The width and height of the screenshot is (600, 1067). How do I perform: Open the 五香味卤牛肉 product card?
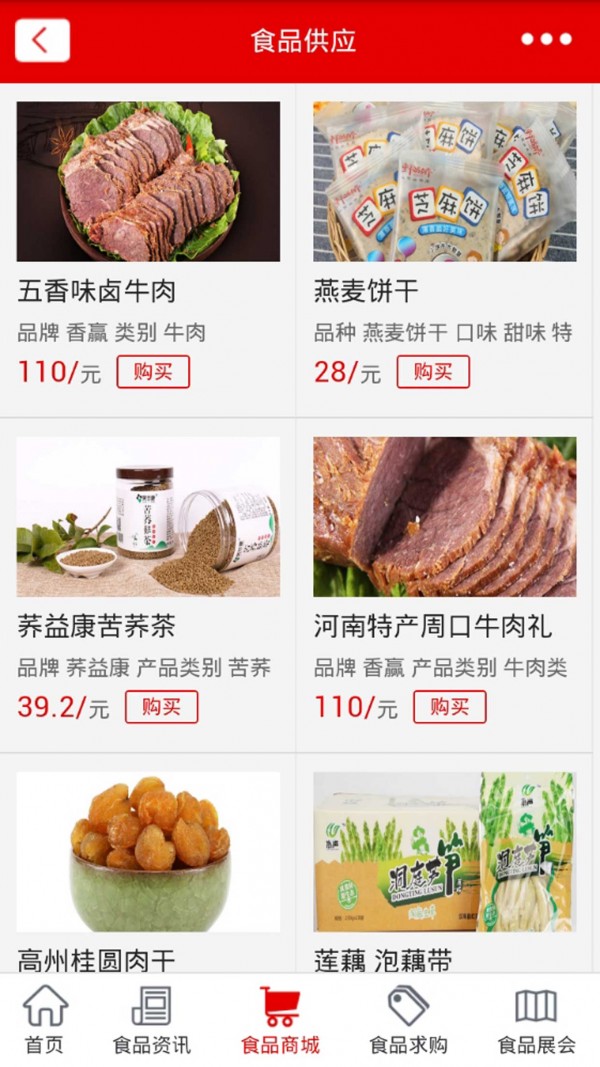tap(148, 182)
